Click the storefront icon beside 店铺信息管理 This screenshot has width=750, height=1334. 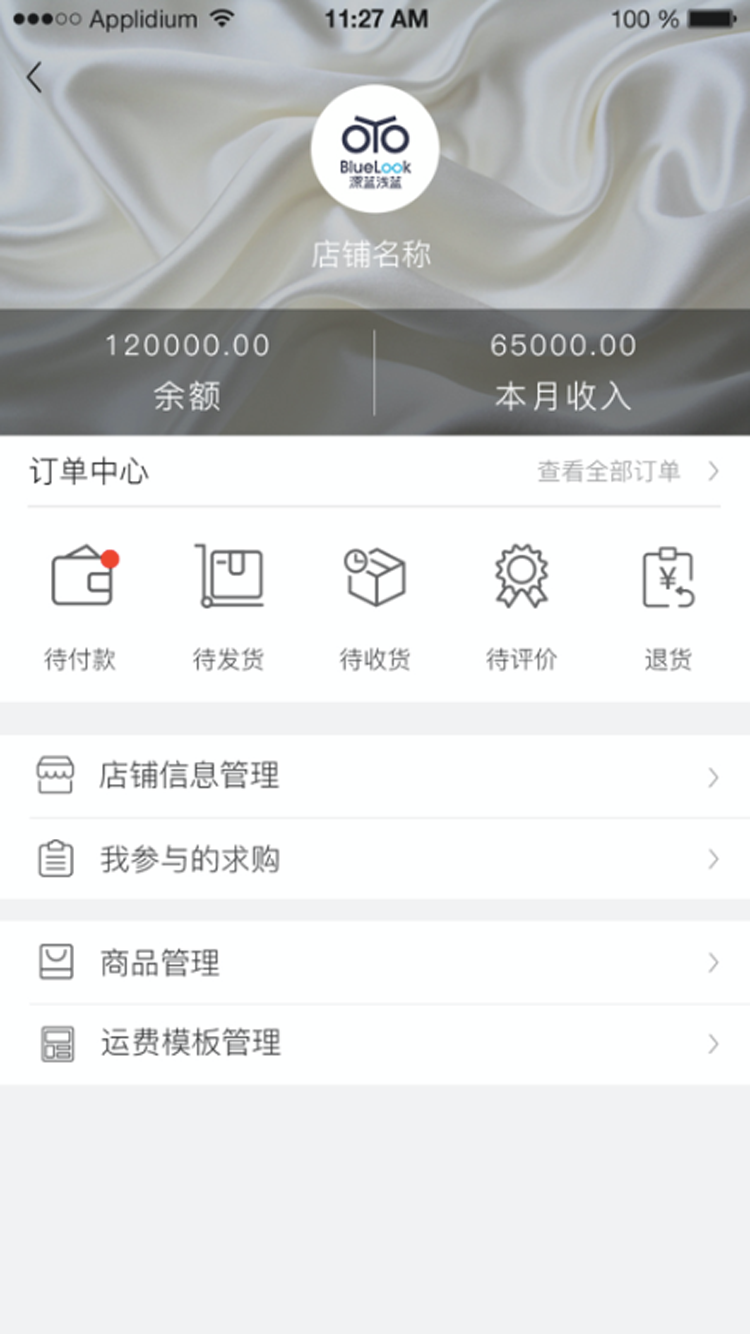[58, 775]
